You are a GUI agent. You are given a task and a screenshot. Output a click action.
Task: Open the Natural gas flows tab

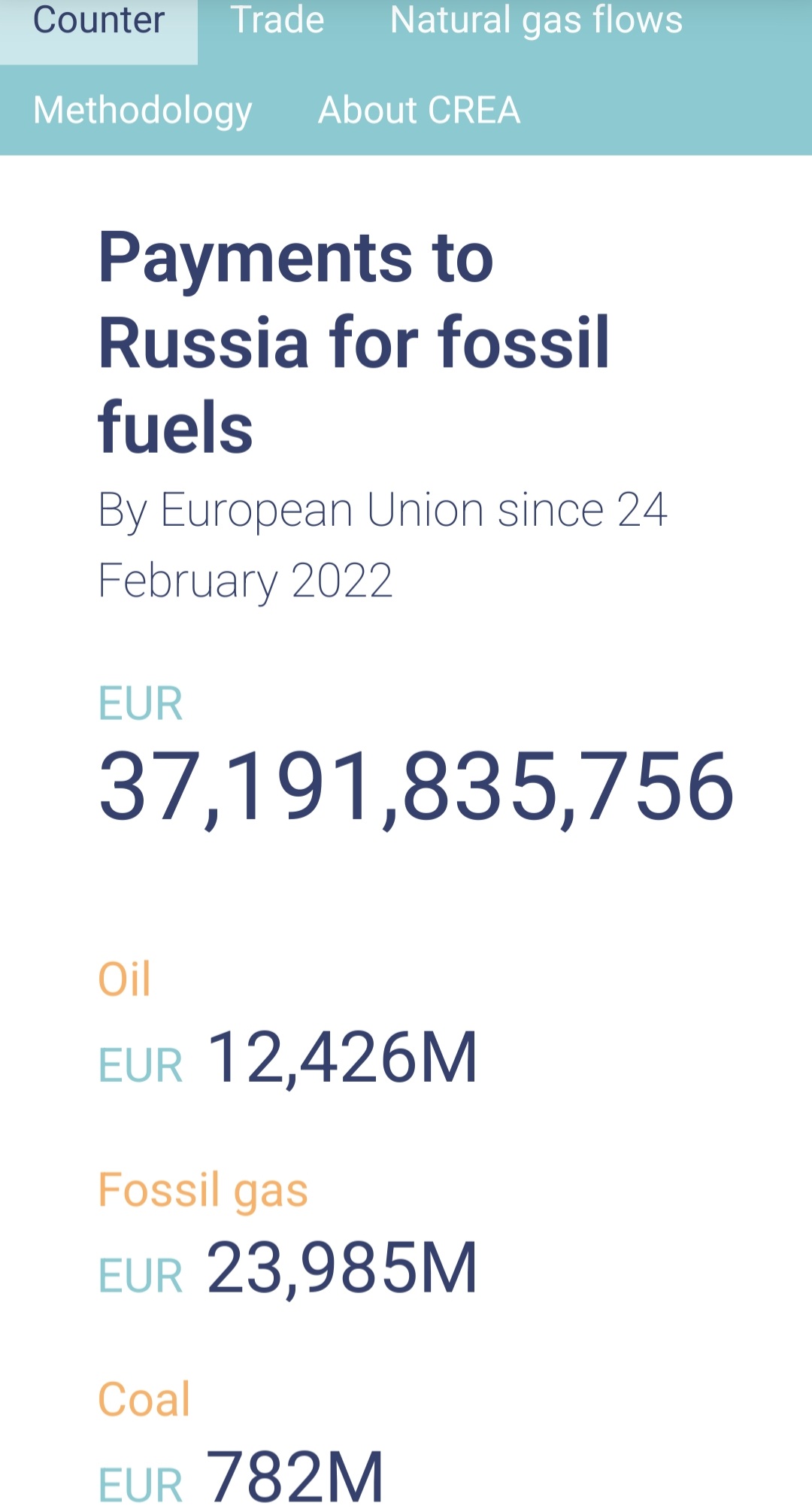point(536,21)
